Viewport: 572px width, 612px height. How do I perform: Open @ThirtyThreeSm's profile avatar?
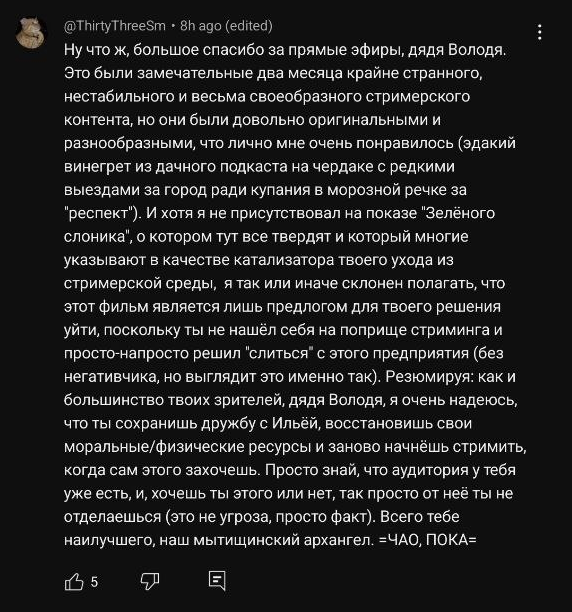(31, 33)
